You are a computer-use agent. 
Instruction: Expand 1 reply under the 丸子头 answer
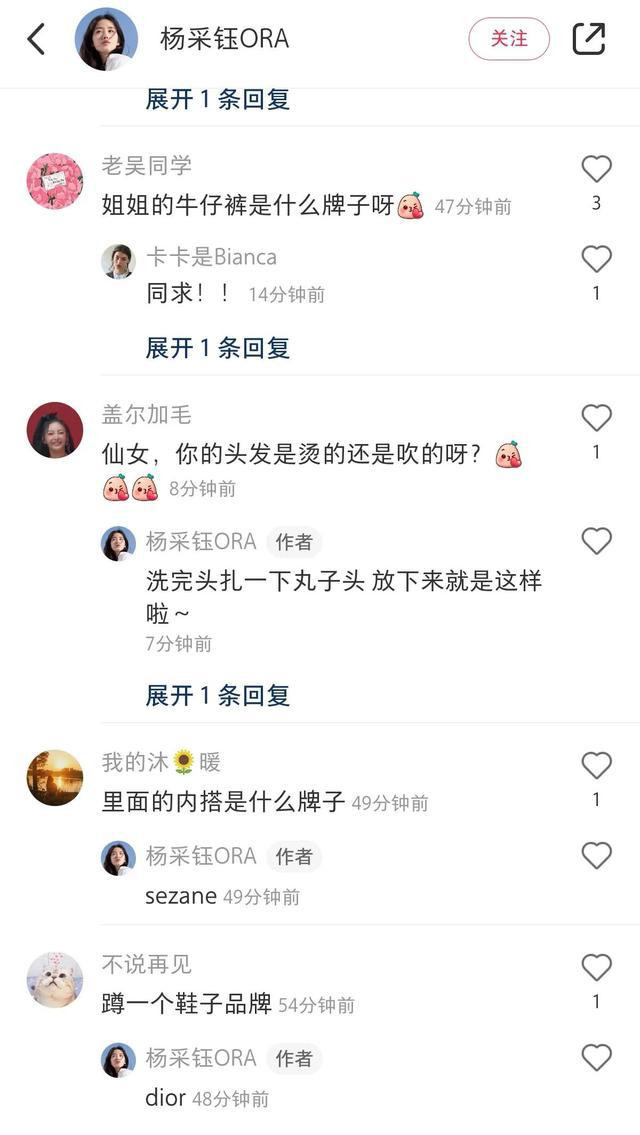[x=217, y=695]
